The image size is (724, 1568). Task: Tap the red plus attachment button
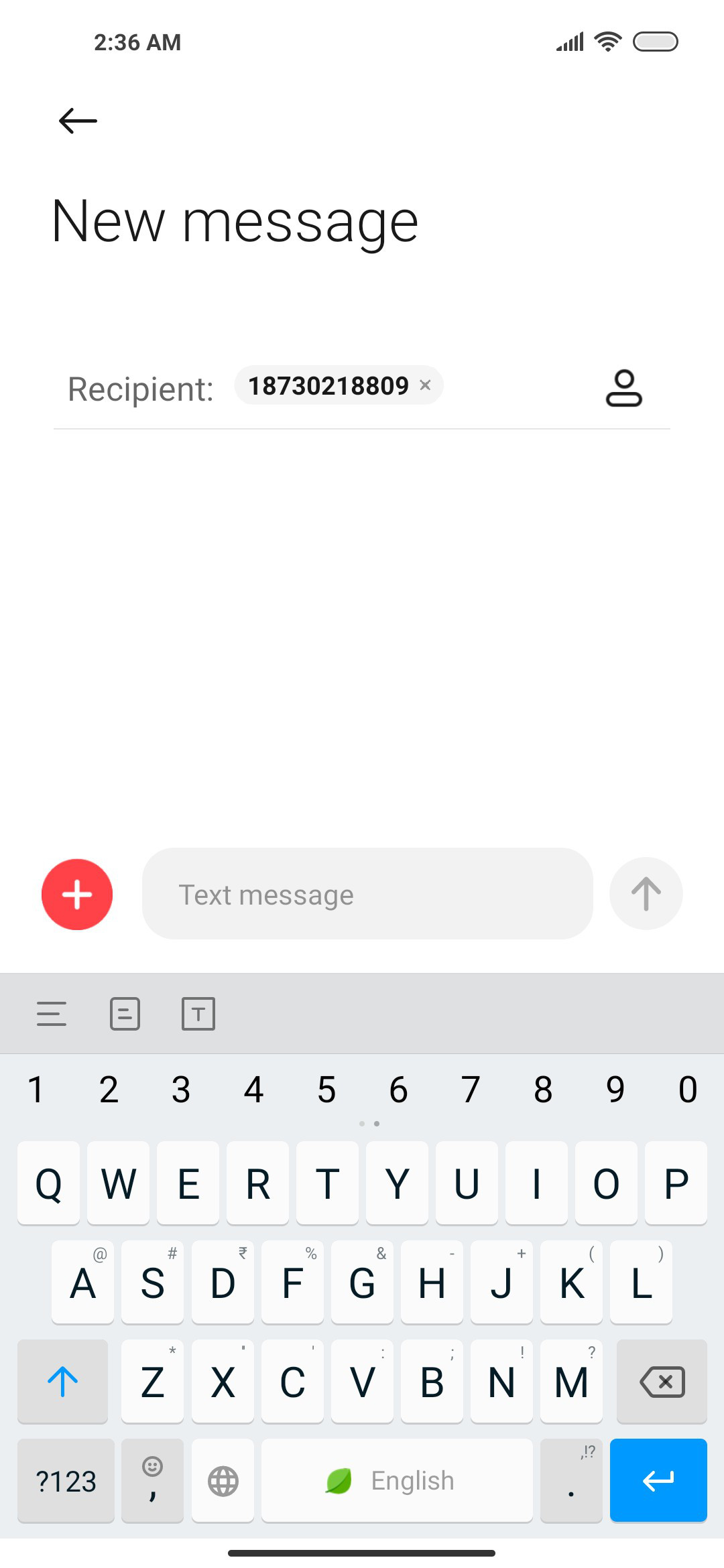(77, 894)
